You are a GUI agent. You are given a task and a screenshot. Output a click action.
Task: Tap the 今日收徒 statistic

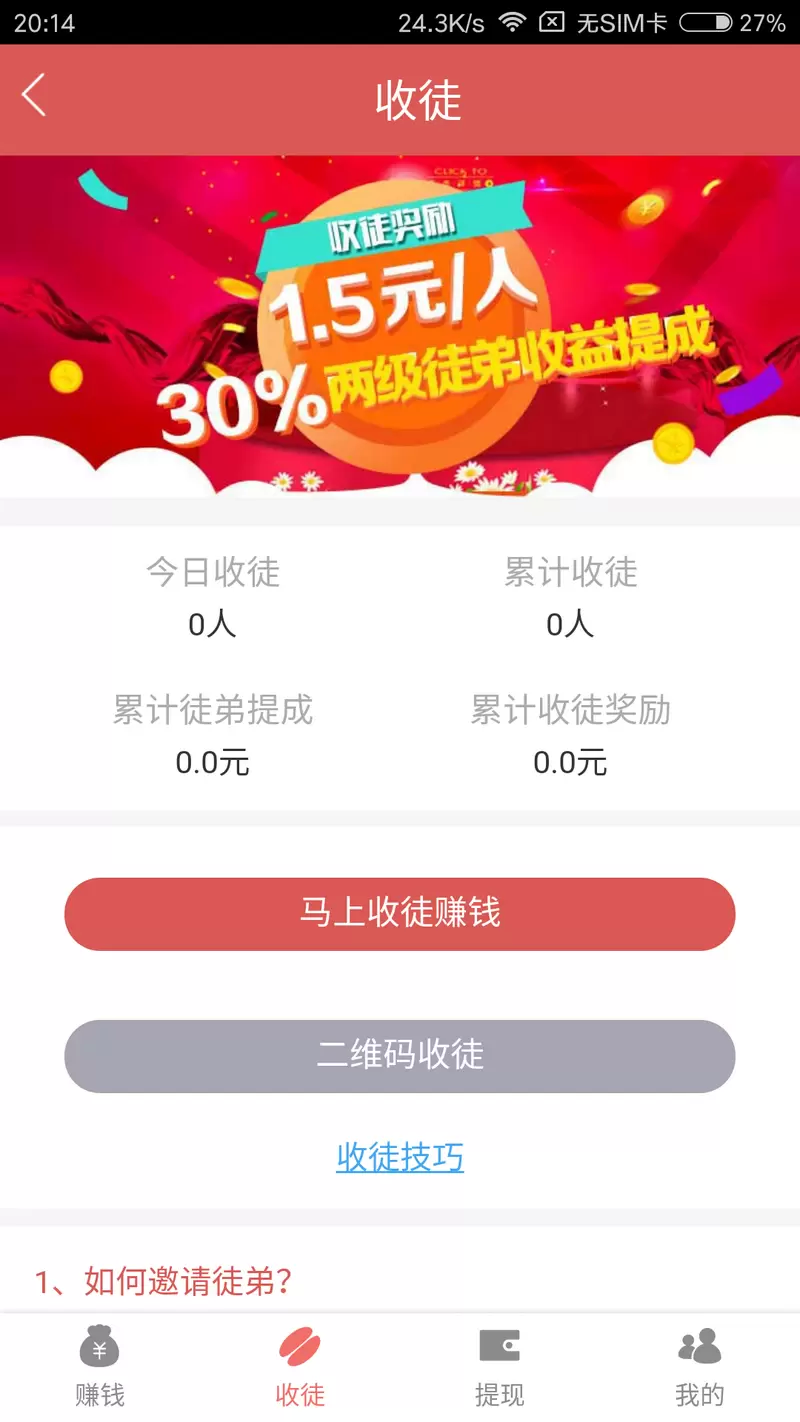point(213,573)
